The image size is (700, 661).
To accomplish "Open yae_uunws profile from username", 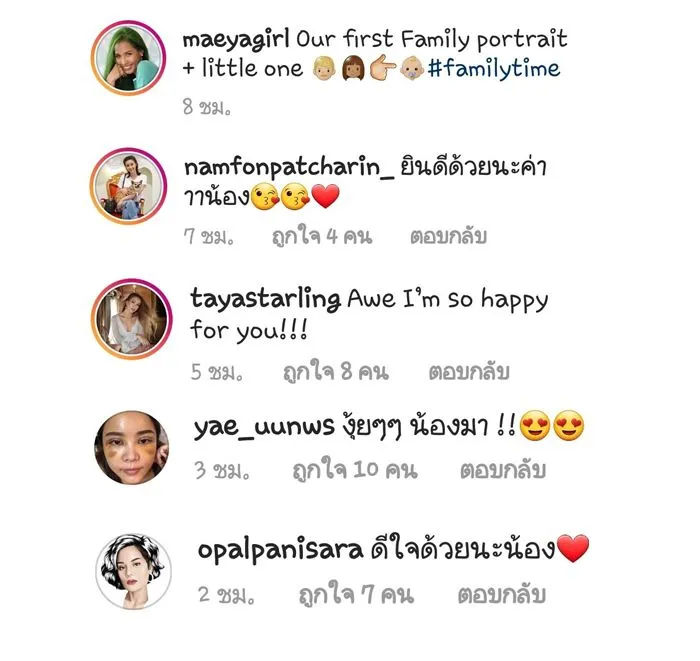I will (x=260, y=428).
